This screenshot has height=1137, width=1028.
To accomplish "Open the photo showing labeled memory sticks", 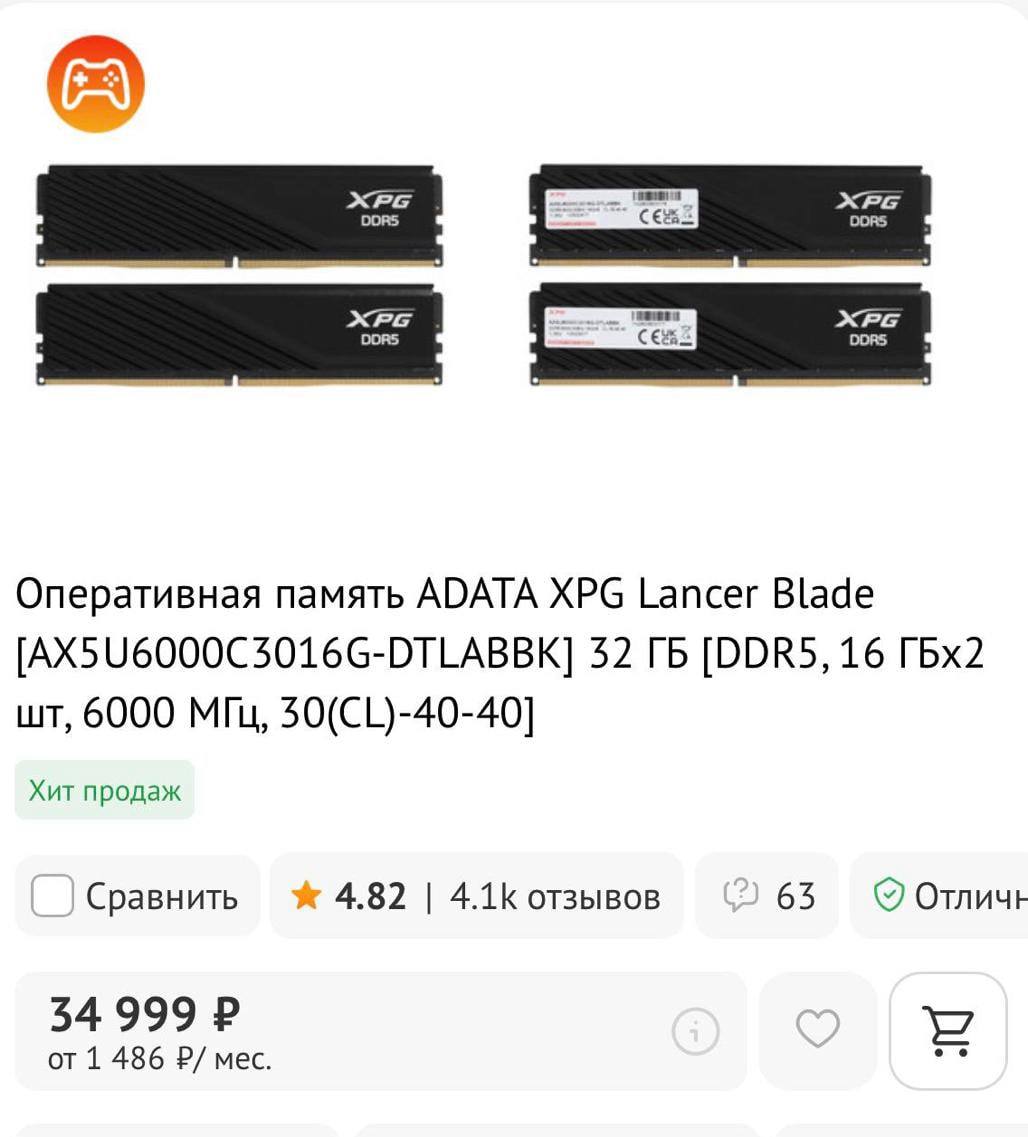I will (730, 277).
